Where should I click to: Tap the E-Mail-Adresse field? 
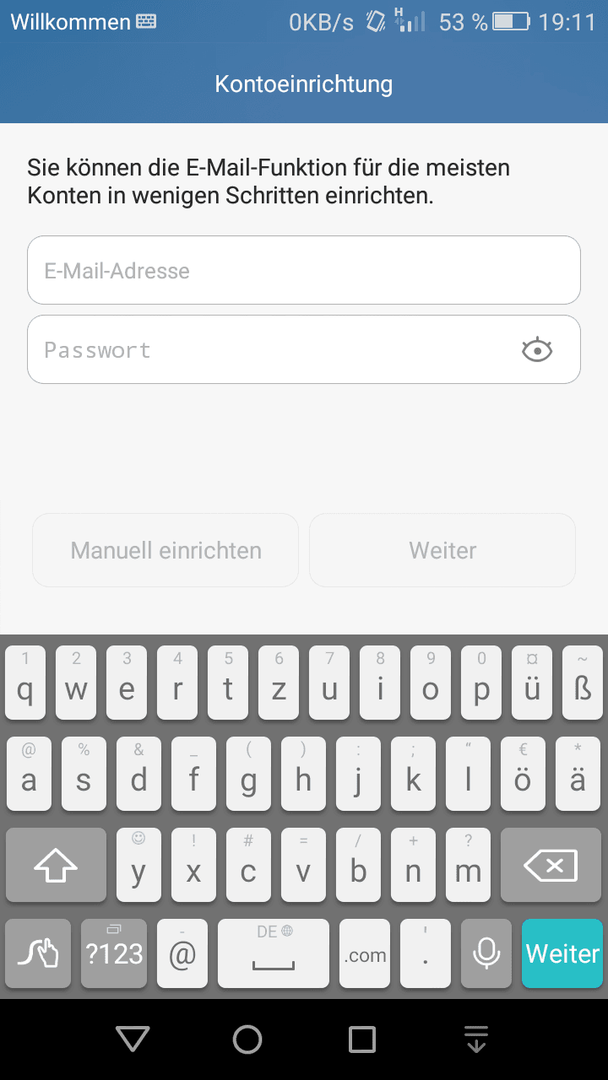[x=304, y=270]
